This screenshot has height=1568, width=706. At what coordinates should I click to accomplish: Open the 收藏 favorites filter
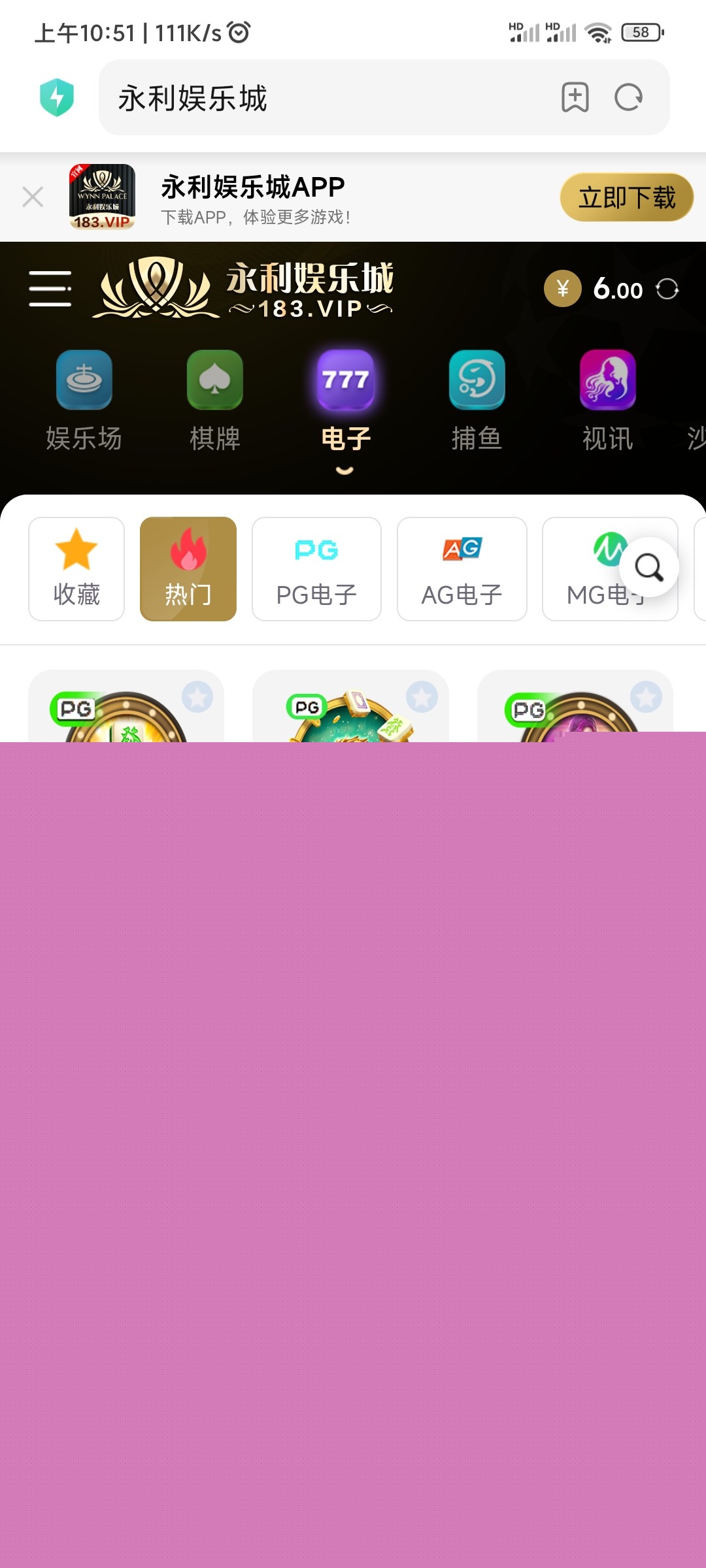(76, 568)
